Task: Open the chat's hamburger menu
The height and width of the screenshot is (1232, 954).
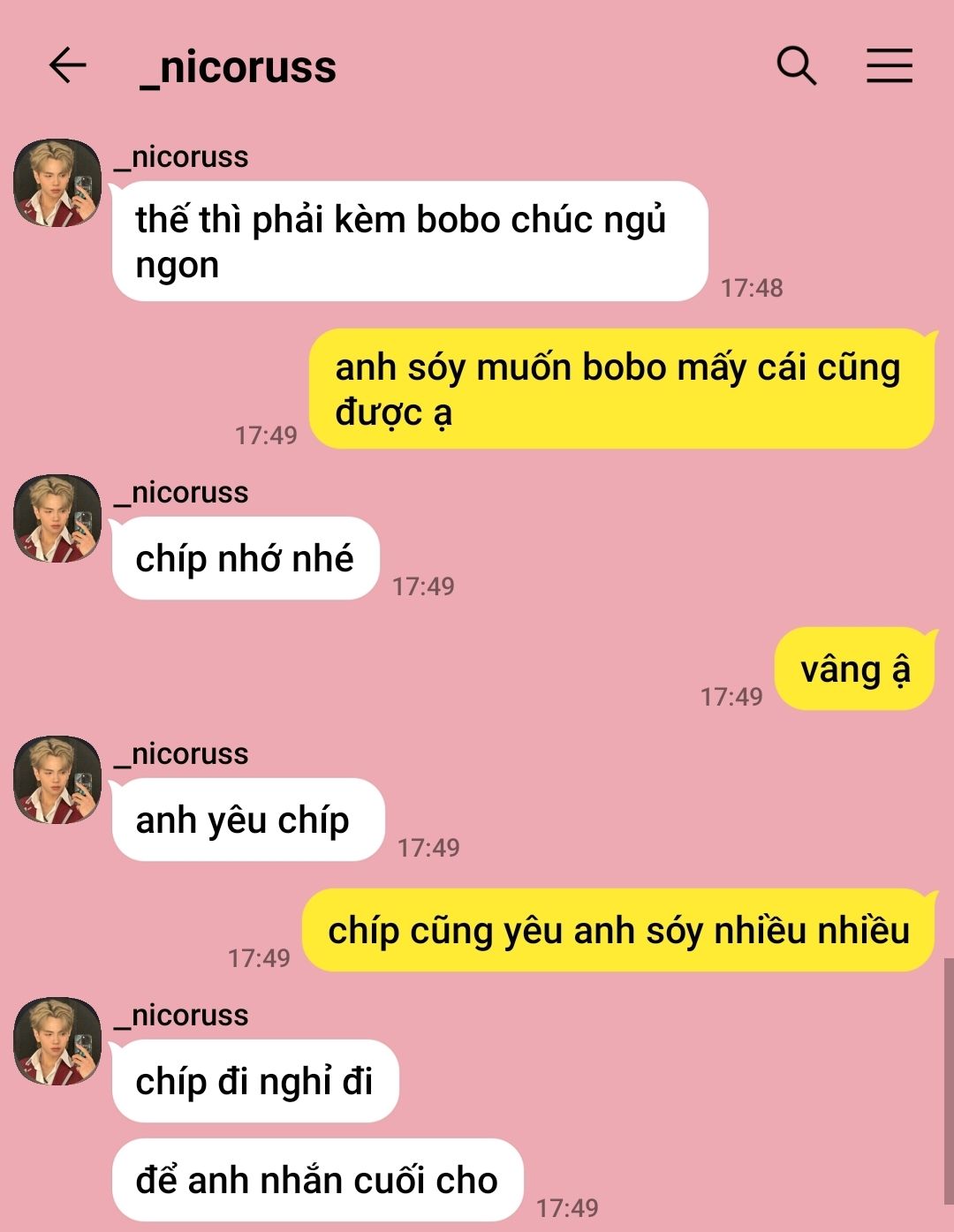Action: click(889, 66)
